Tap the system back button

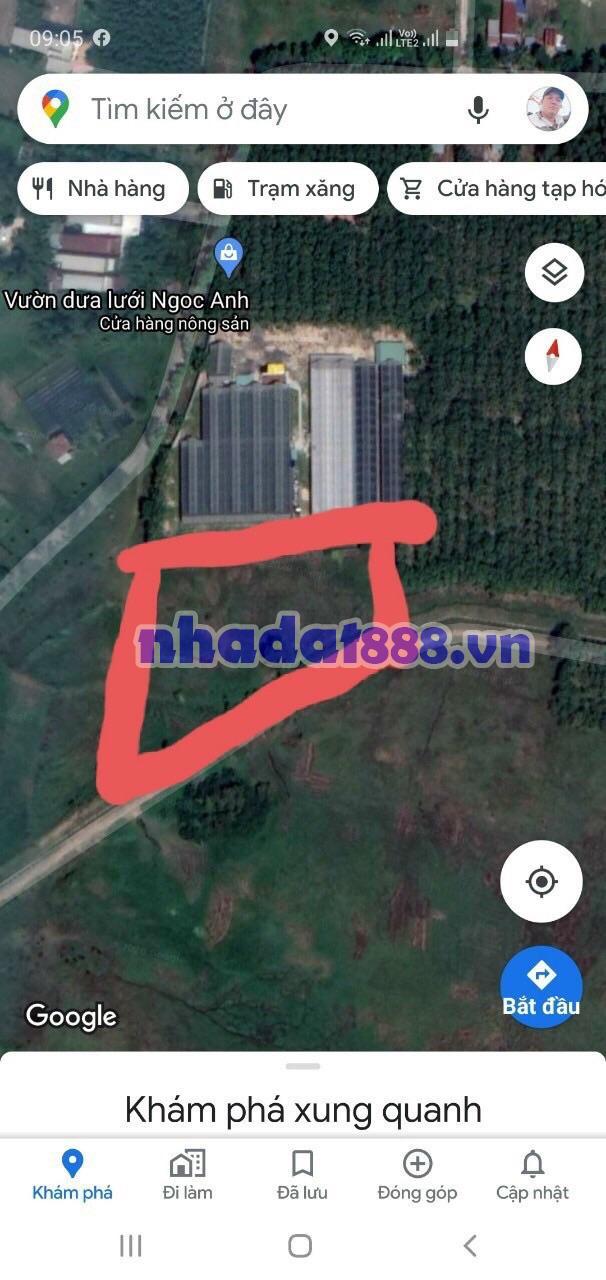click(470, 1245)
